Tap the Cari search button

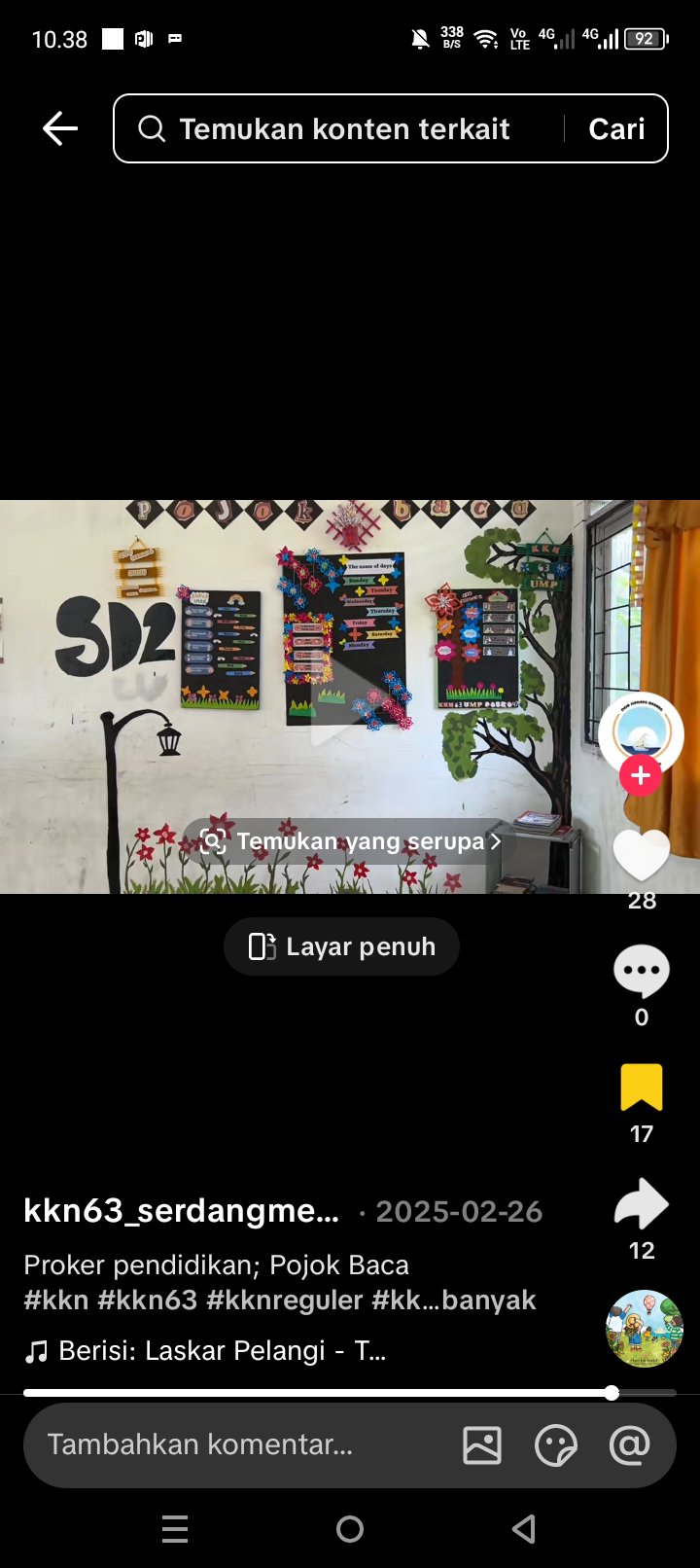click(616, 128)
